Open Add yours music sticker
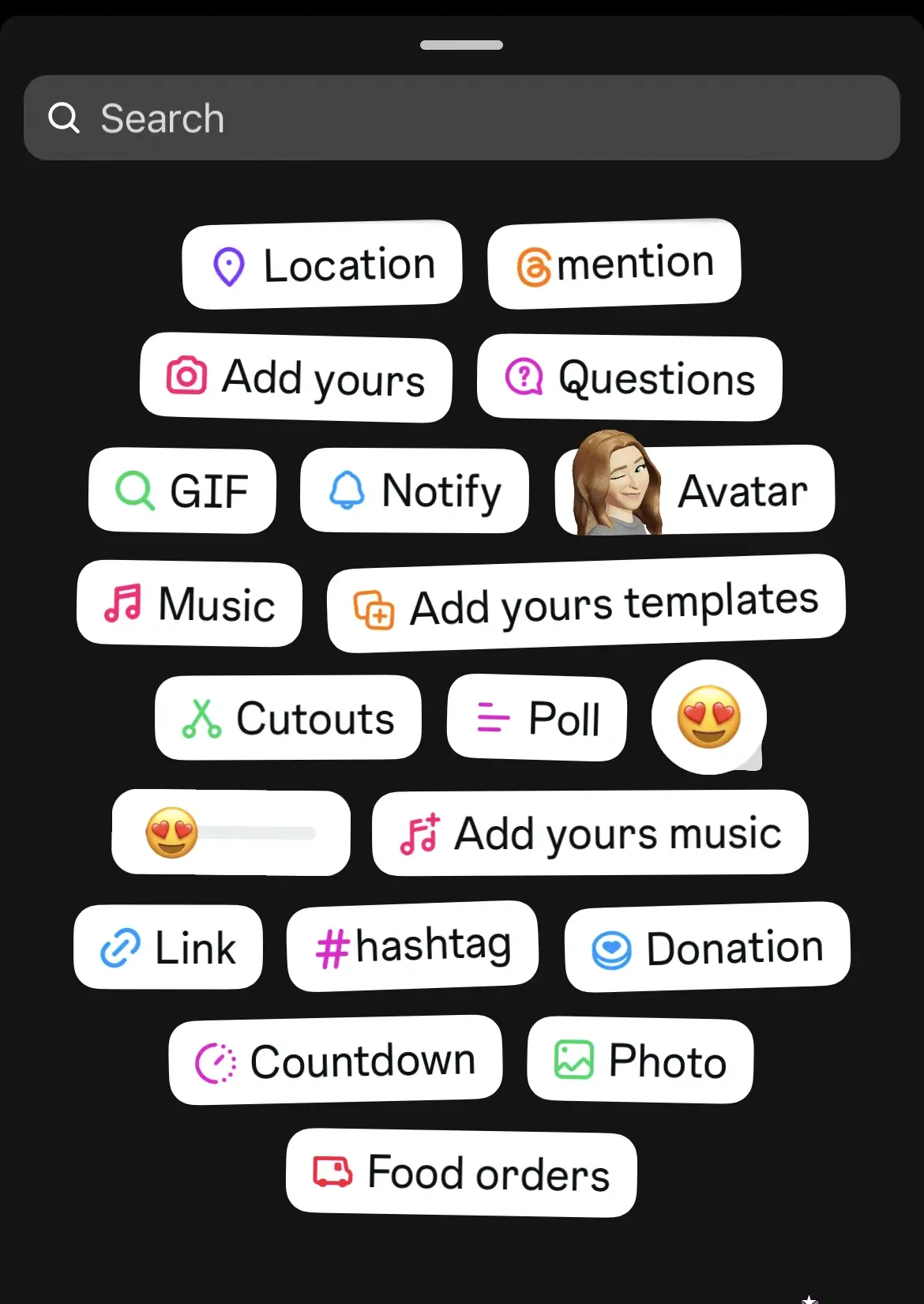The image size is (924, 1304). click(x=589, y=833)
